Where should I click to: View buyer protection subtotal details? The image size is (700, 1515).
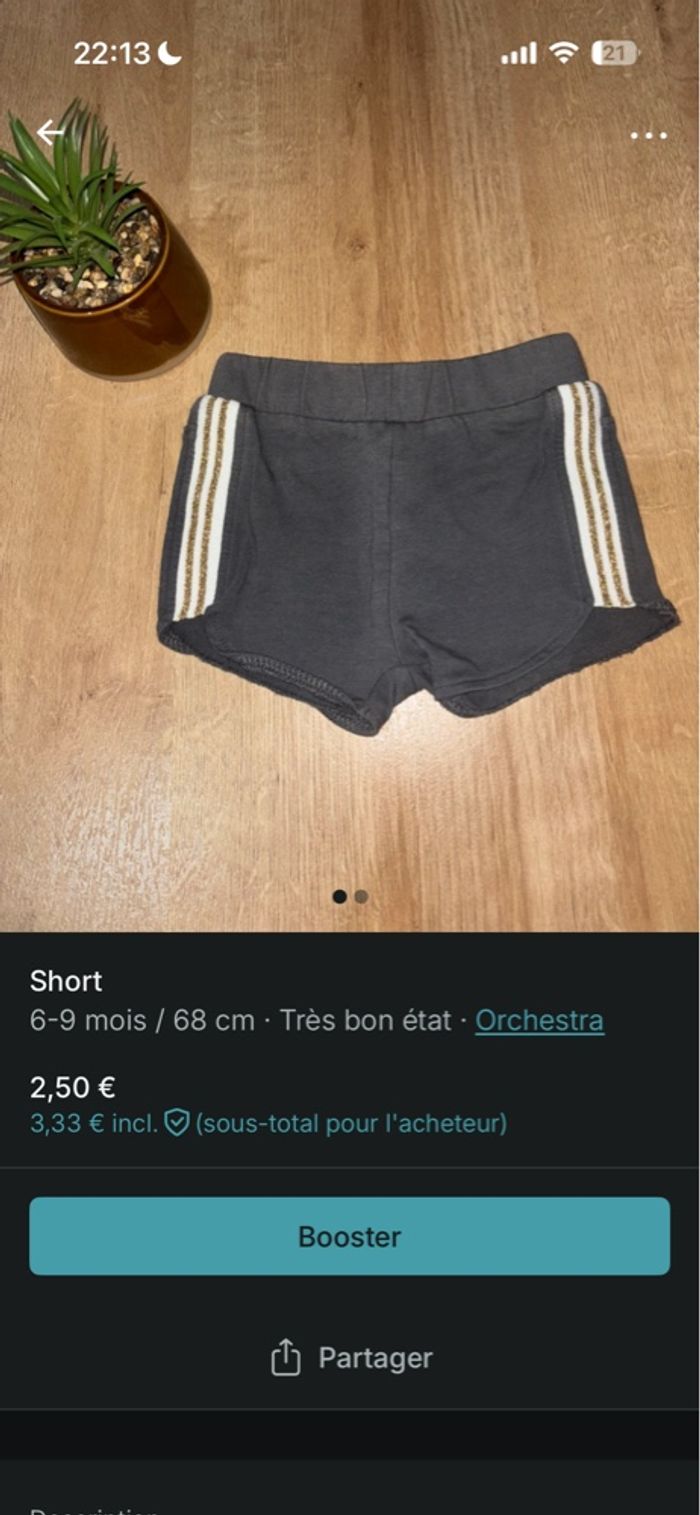(268, 1123)
